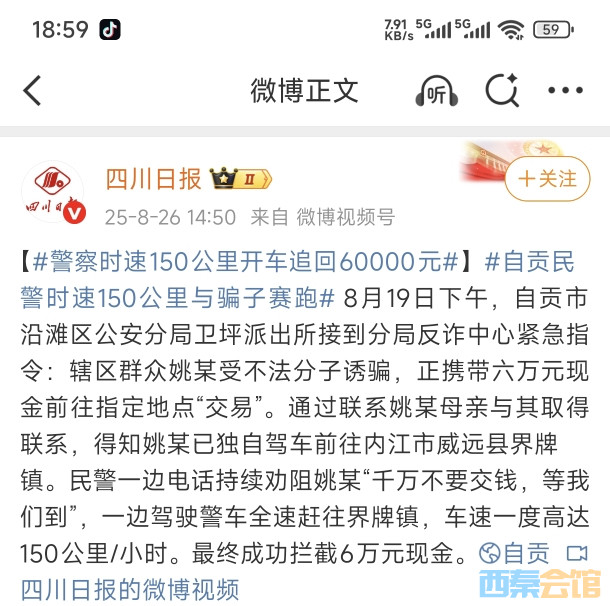Open the three-dot overflow menu

point(565,91)
